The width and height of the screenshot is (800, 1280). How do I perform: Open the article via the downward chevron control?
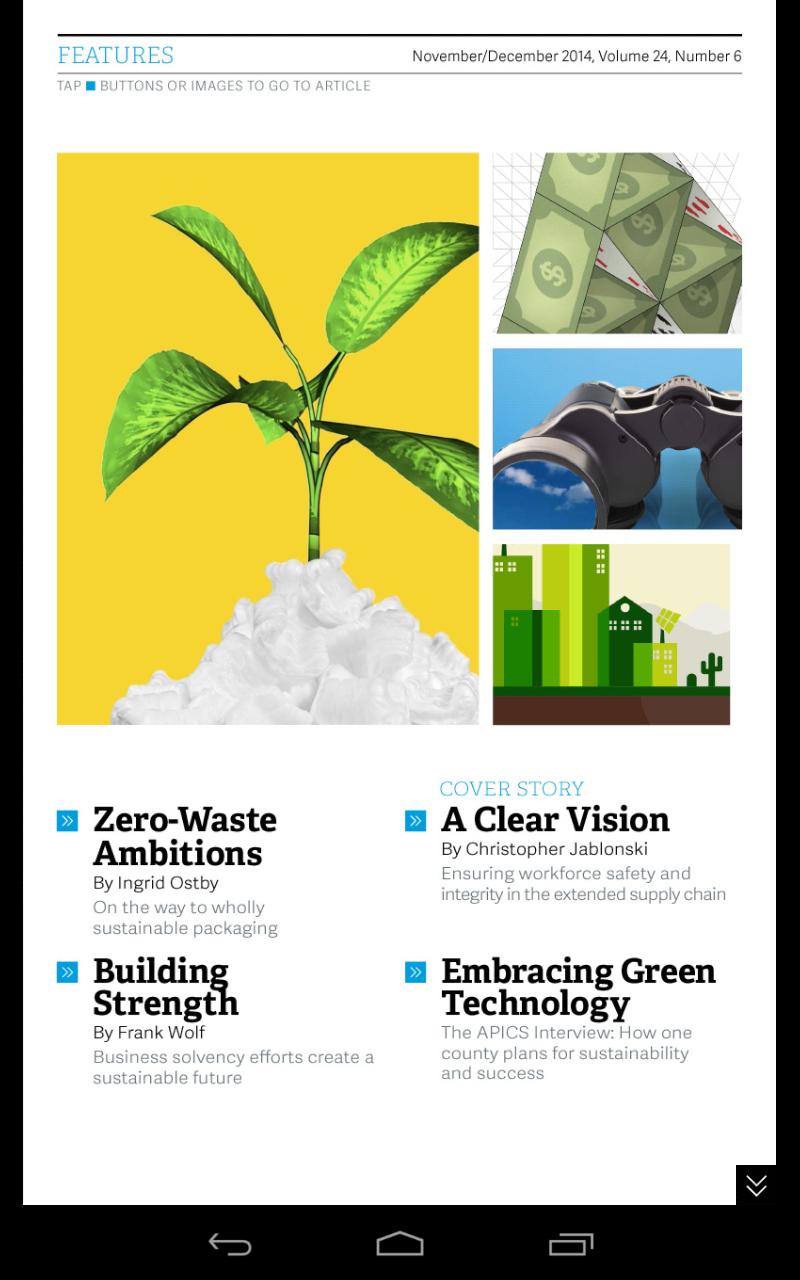(x=757, y=1186)
